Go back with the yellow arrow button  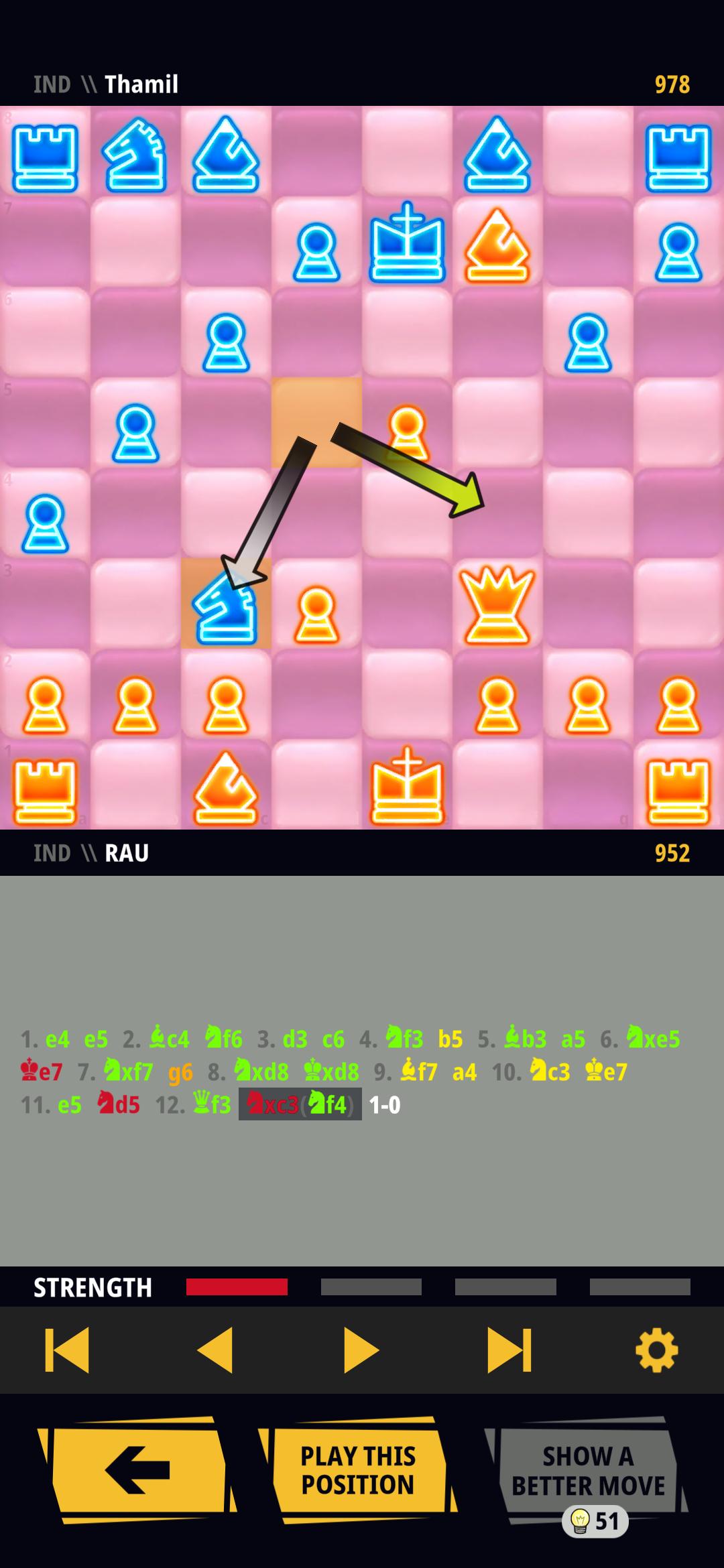(x=137, y=1470)
